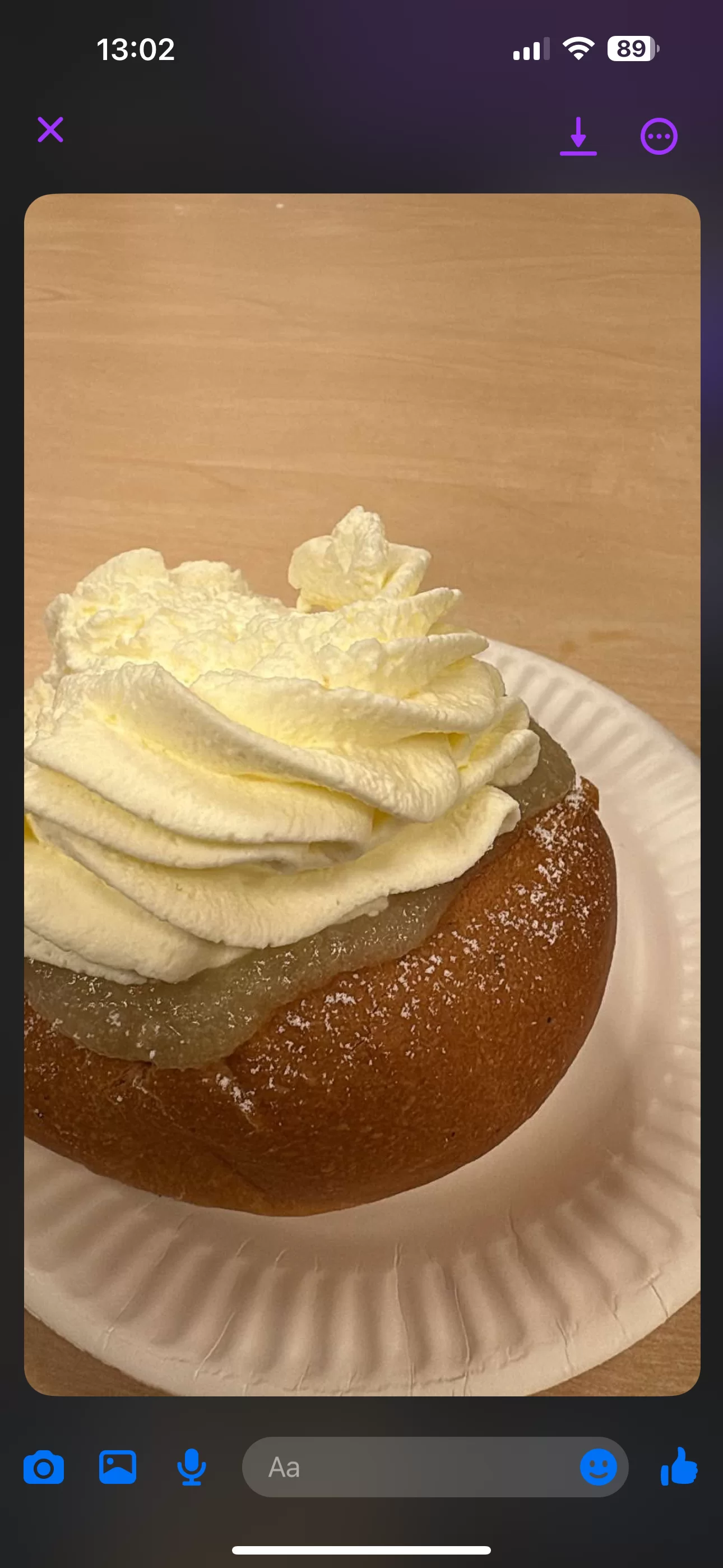Open the camera to take a photo
723x1568 pixels.
[x=44, y=1468]
